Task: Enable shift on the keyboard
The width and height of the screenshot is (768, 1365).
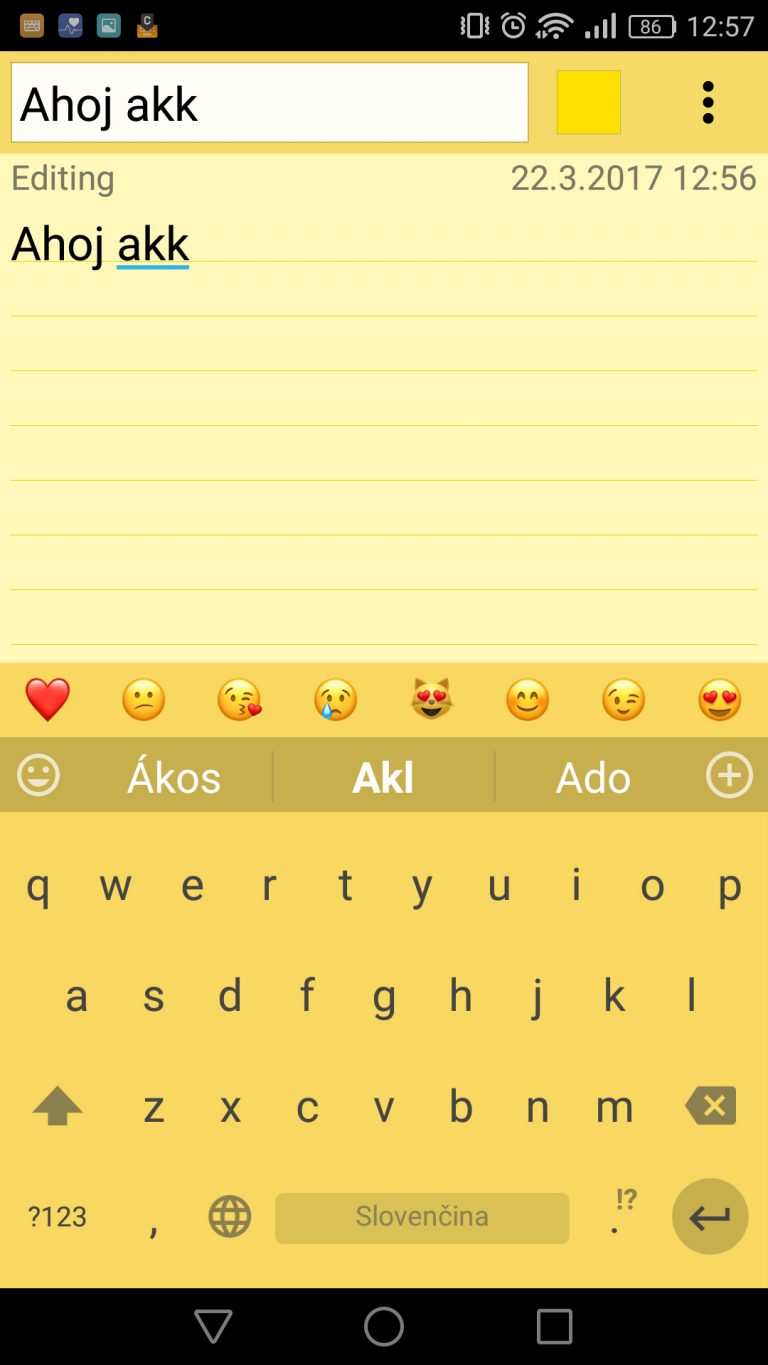Action: tap(57, 1106)
